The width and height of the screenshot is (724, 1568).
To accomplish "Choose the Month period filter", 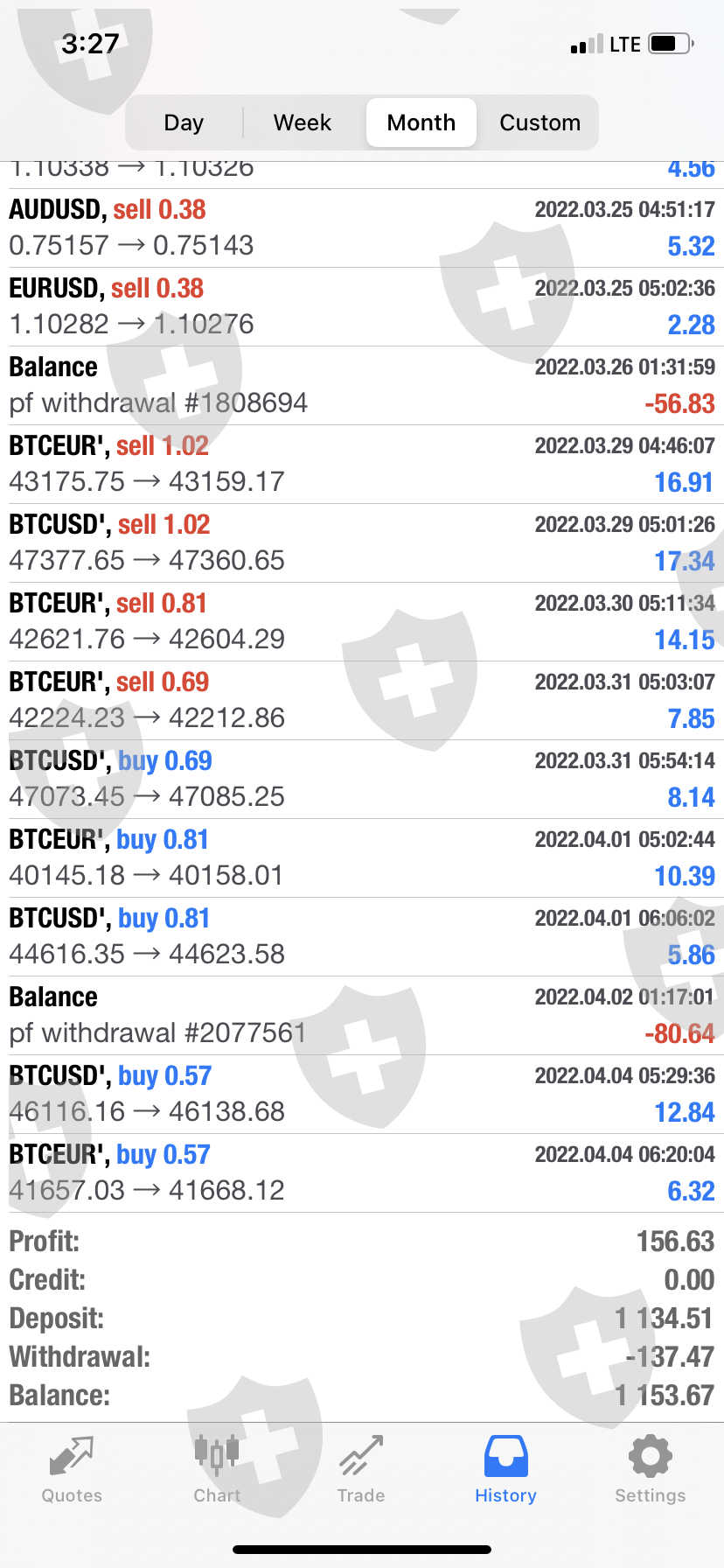I will [x=421, y=122].
